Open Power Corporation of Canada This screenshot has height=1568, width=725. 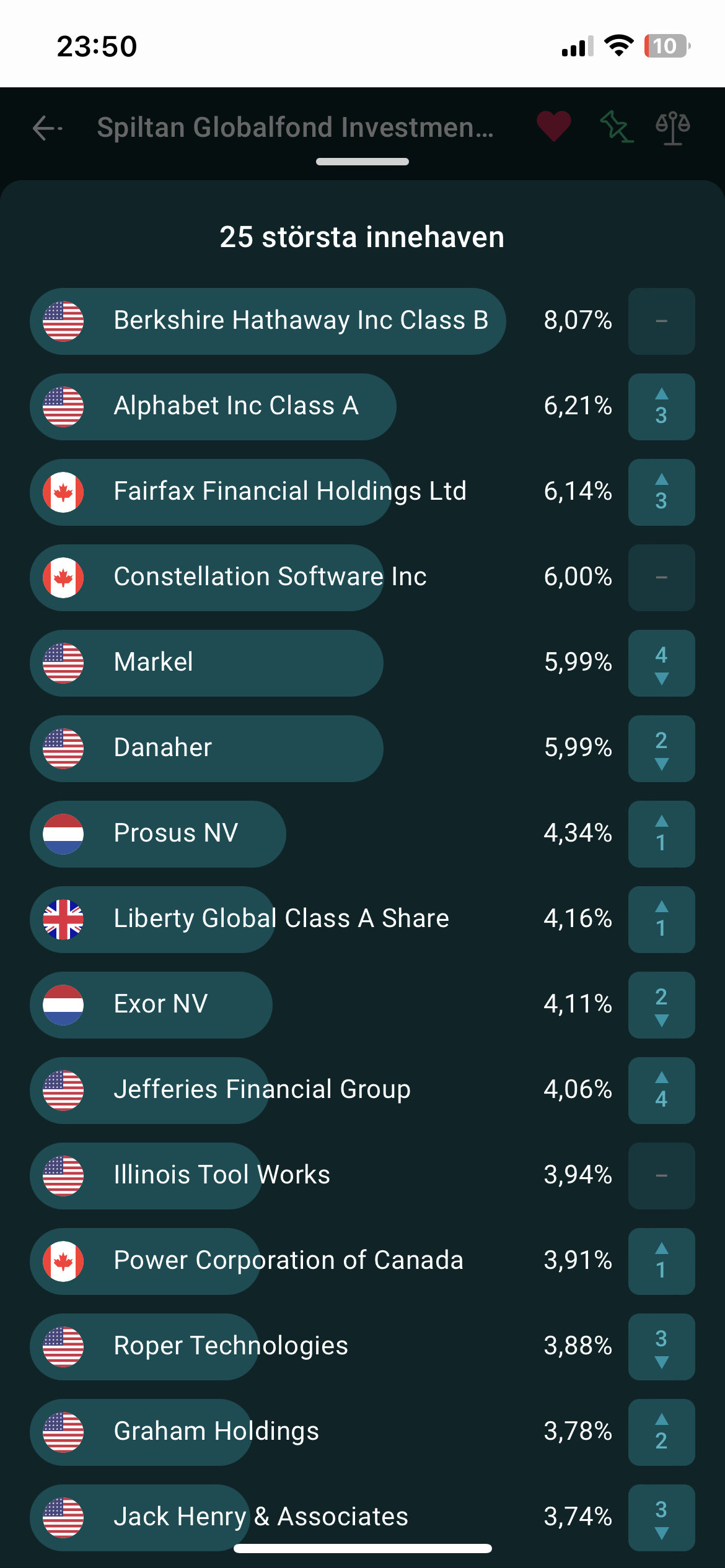coord(288,1261)
